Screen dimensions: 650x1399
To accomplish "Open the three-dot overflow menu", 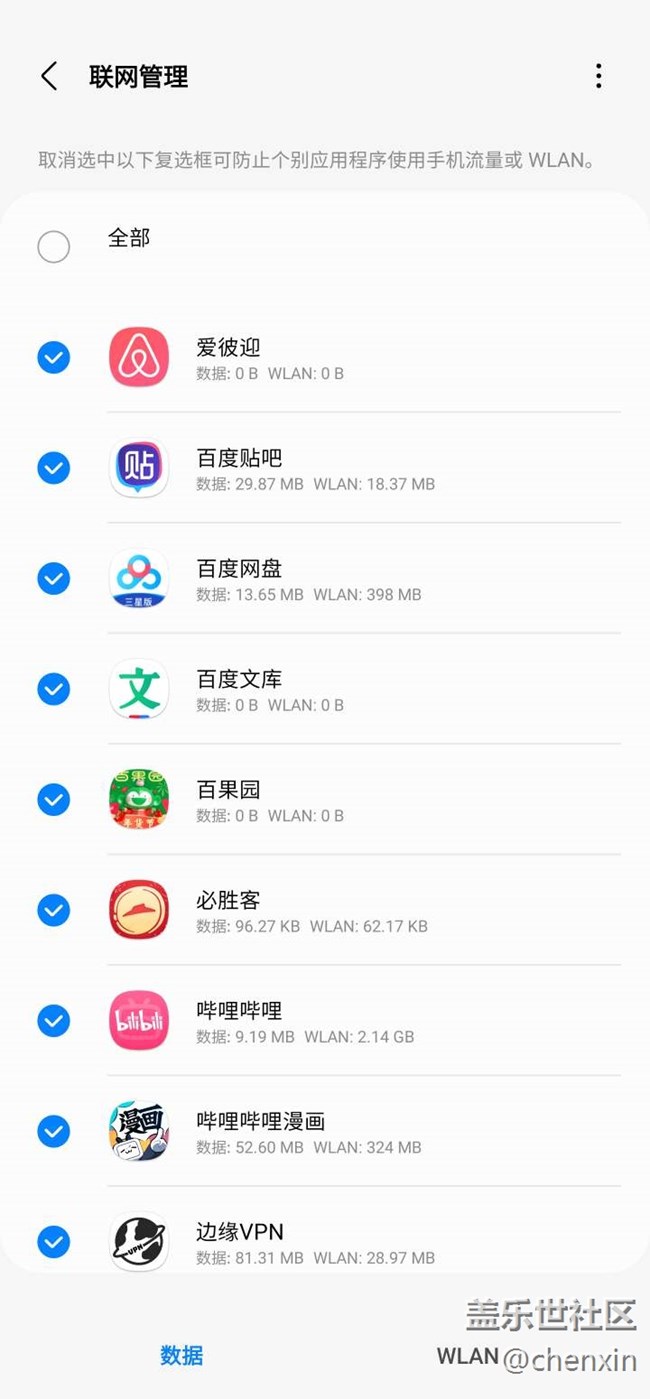I will click(598, 76).
